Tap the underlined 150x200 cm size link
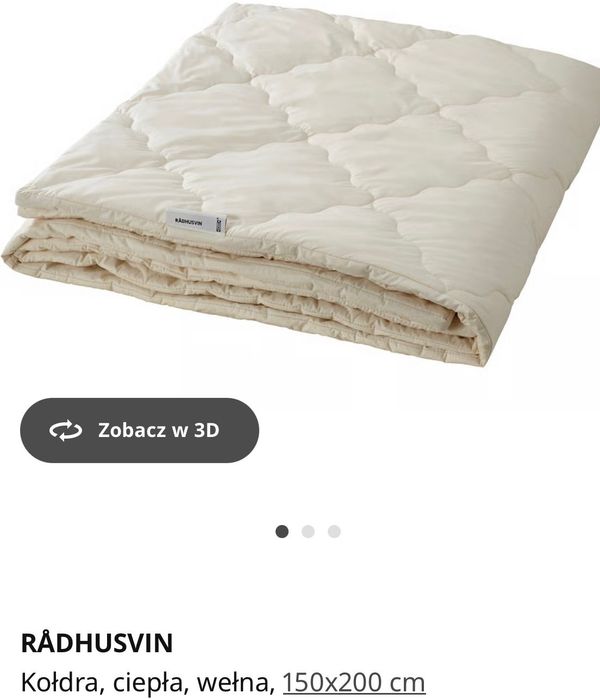This screenshot has width=600, height=699. [x=354, y=683]
